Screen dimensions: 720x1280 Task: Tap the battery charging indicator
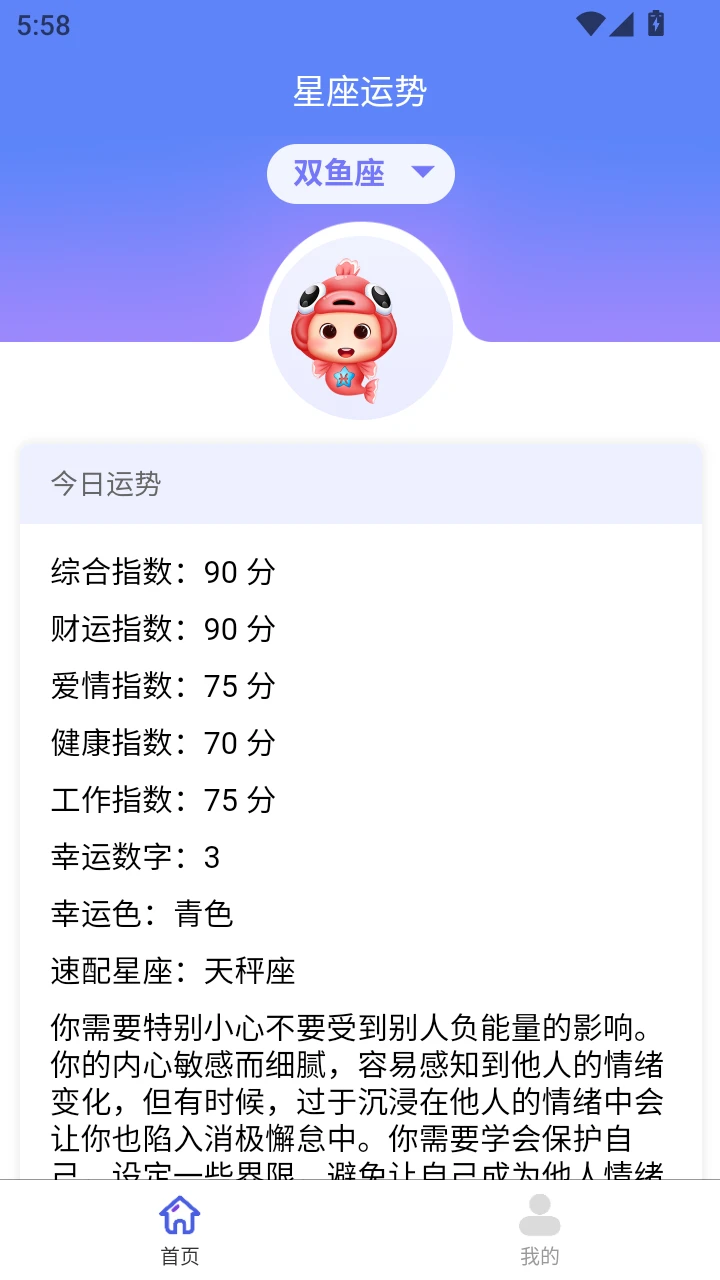tap(655, 25)
